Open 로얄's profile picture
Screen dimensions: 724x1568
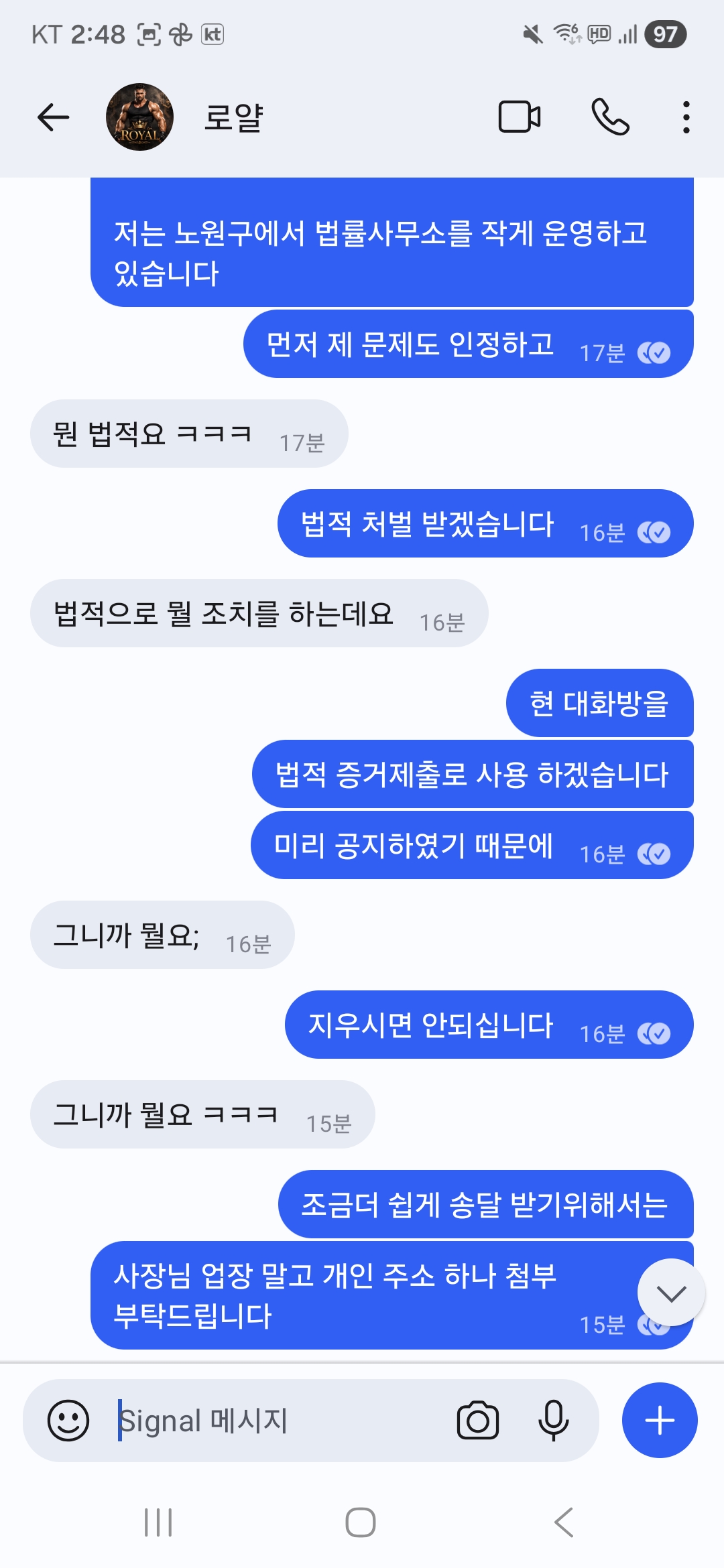[x=139, y=117]
